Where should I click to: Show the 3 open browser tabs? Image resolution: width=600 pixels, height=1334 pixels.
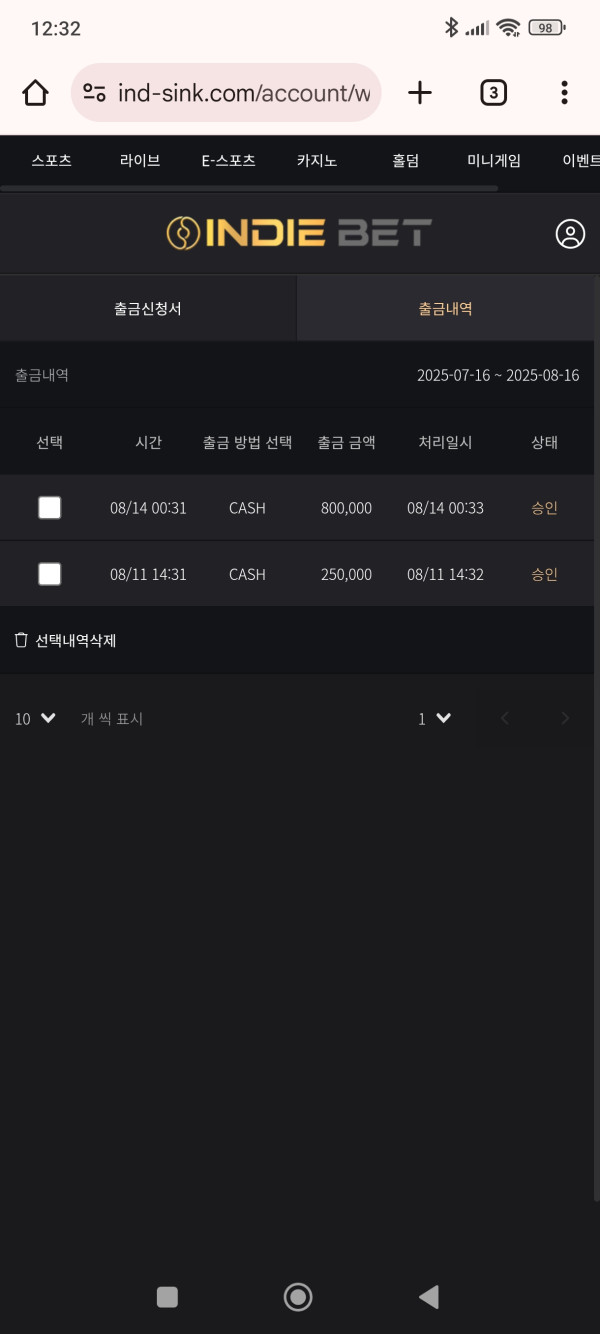coord(493,93)
